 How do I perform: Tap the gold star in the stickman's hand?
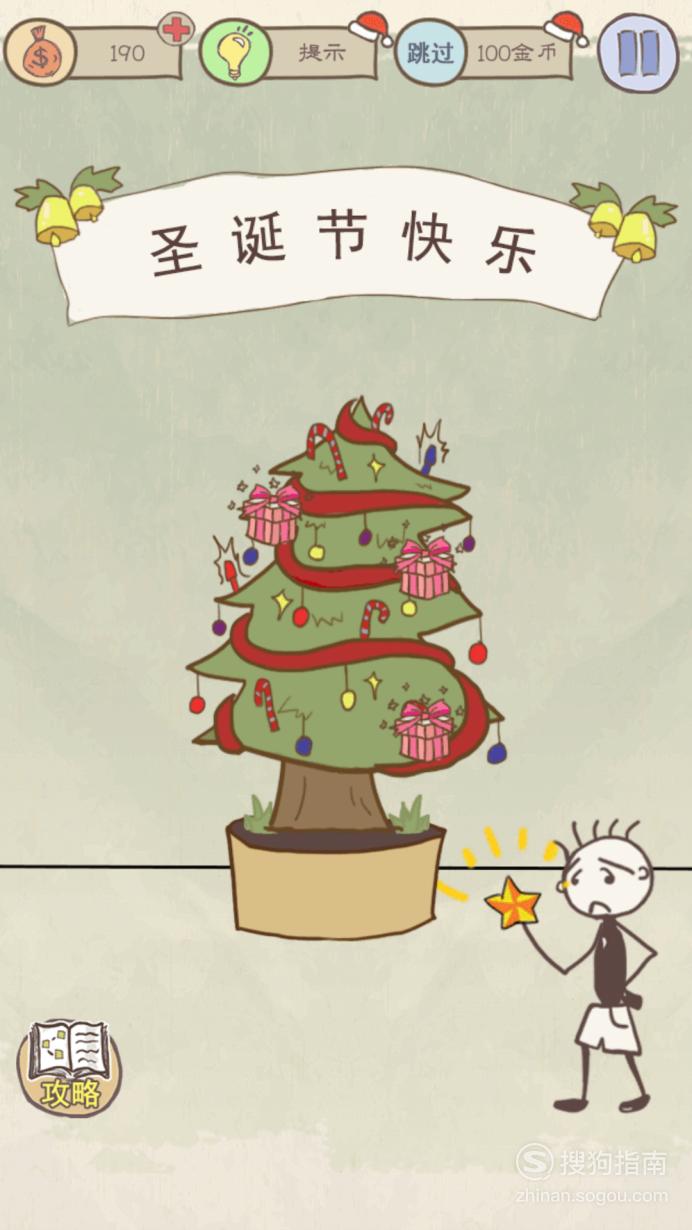tap(513, 901)
